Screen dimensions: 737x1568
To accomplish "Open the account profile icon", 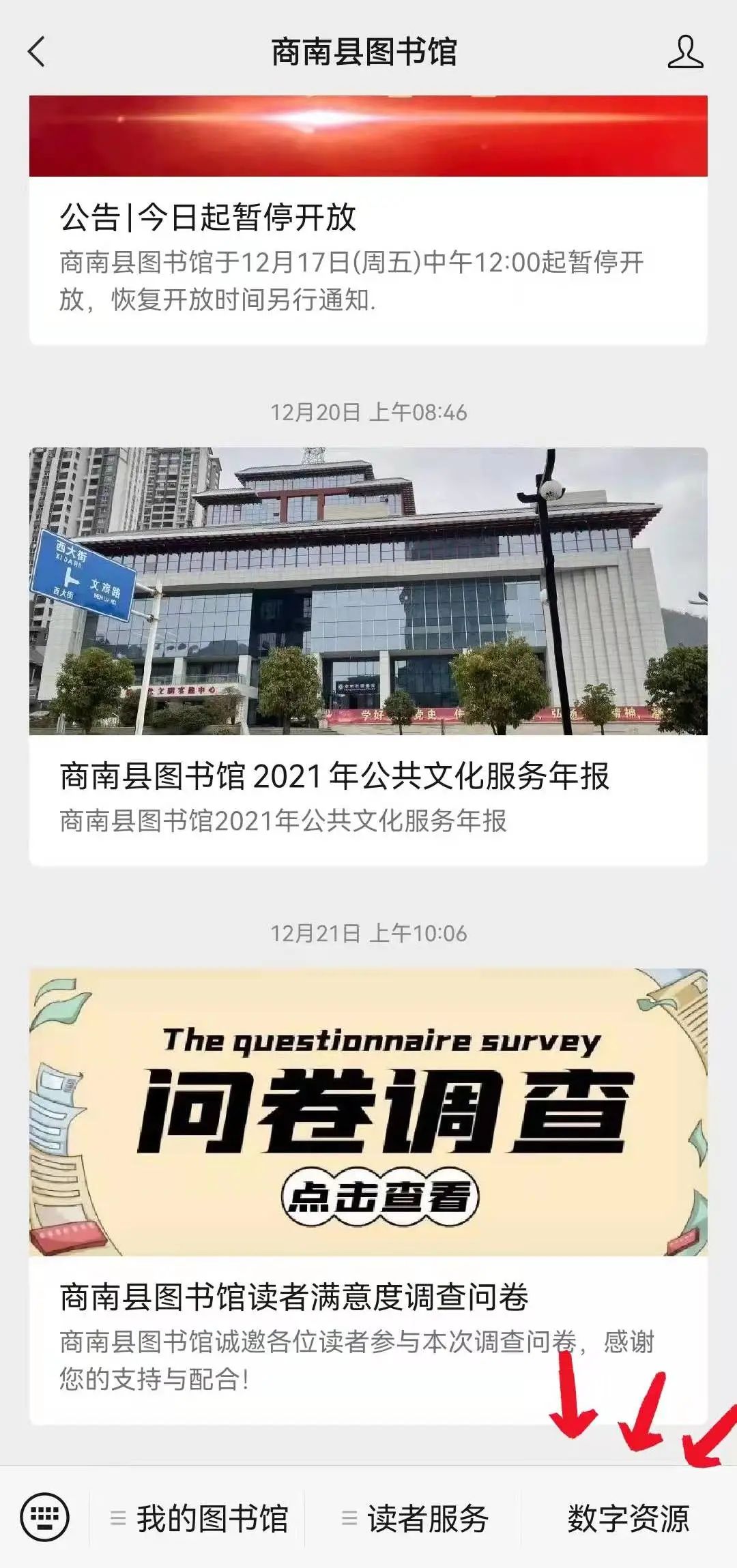I will pos(685,52).
